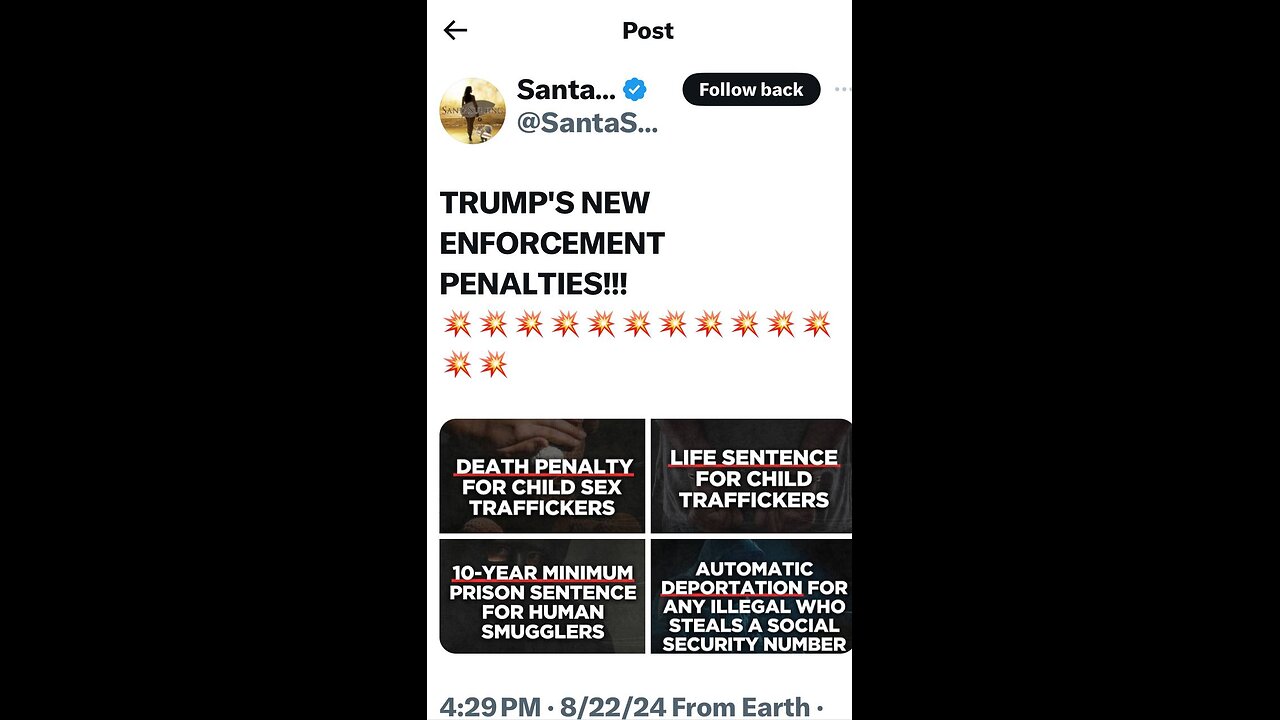Screen dimensions: 1280x720
Task: Open the Santa profile avatar
Action: point(472,111)
